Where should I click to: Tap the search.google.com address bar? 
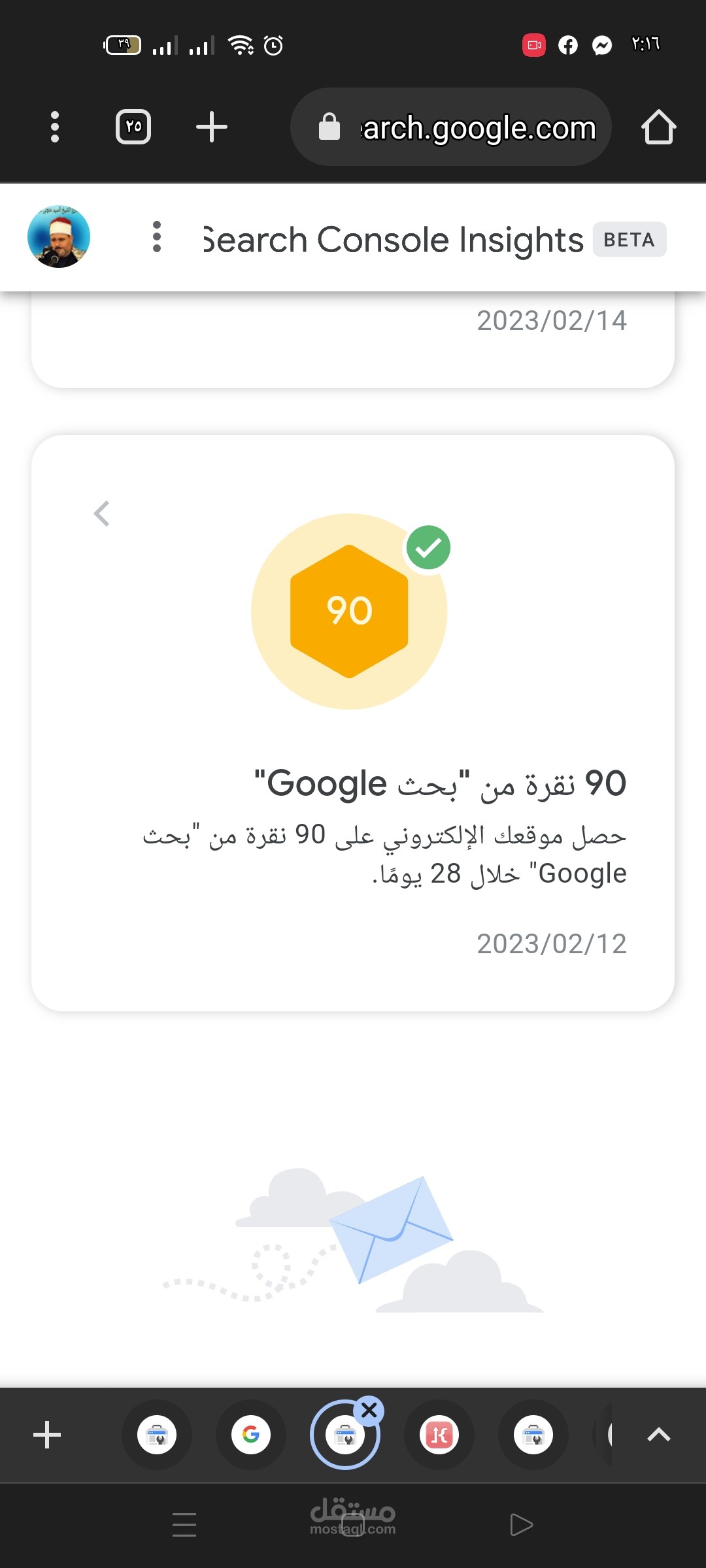coord(451,127)
